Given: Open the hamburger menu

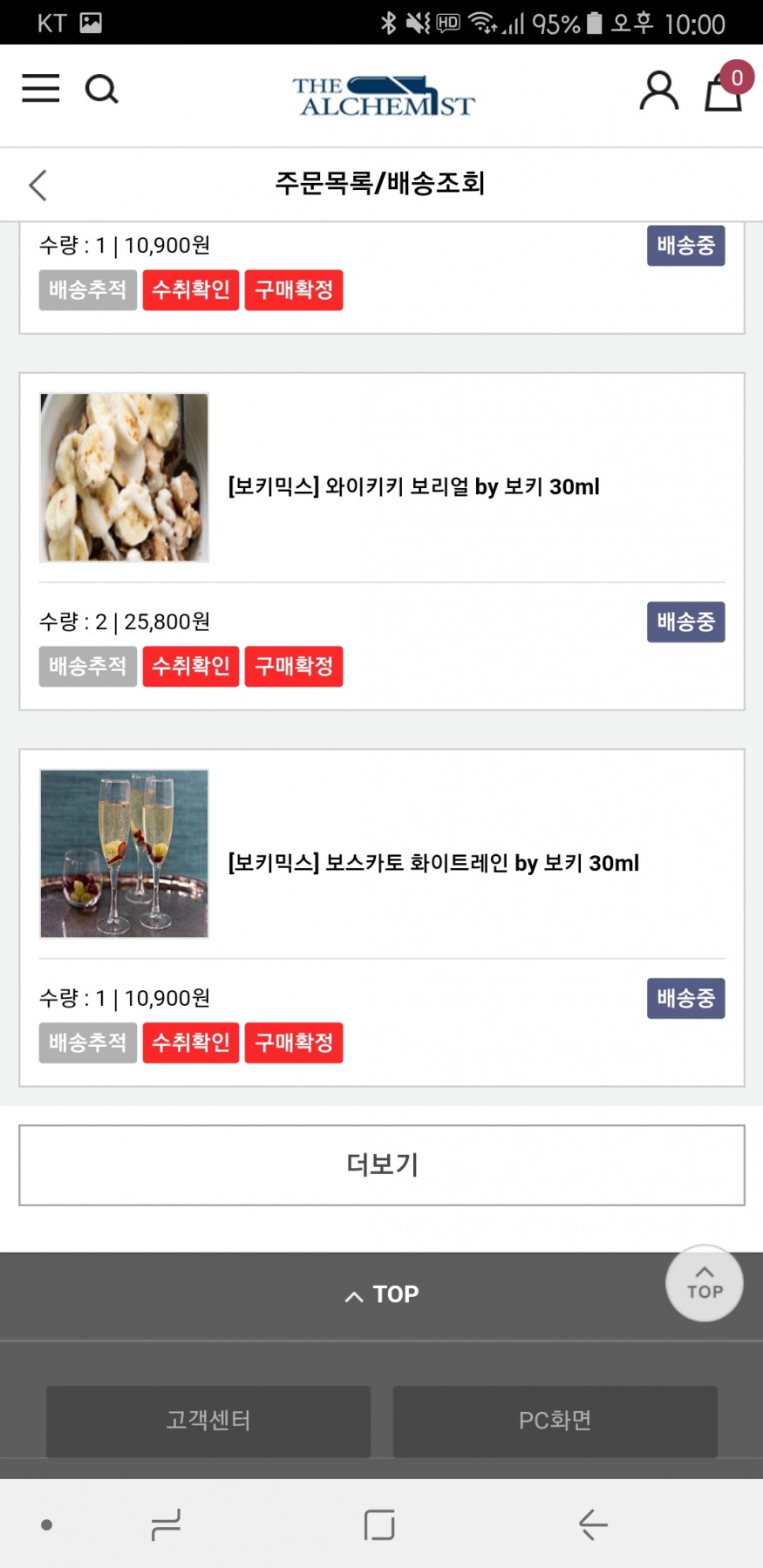Looking at the screenshot, I should 41,89.
